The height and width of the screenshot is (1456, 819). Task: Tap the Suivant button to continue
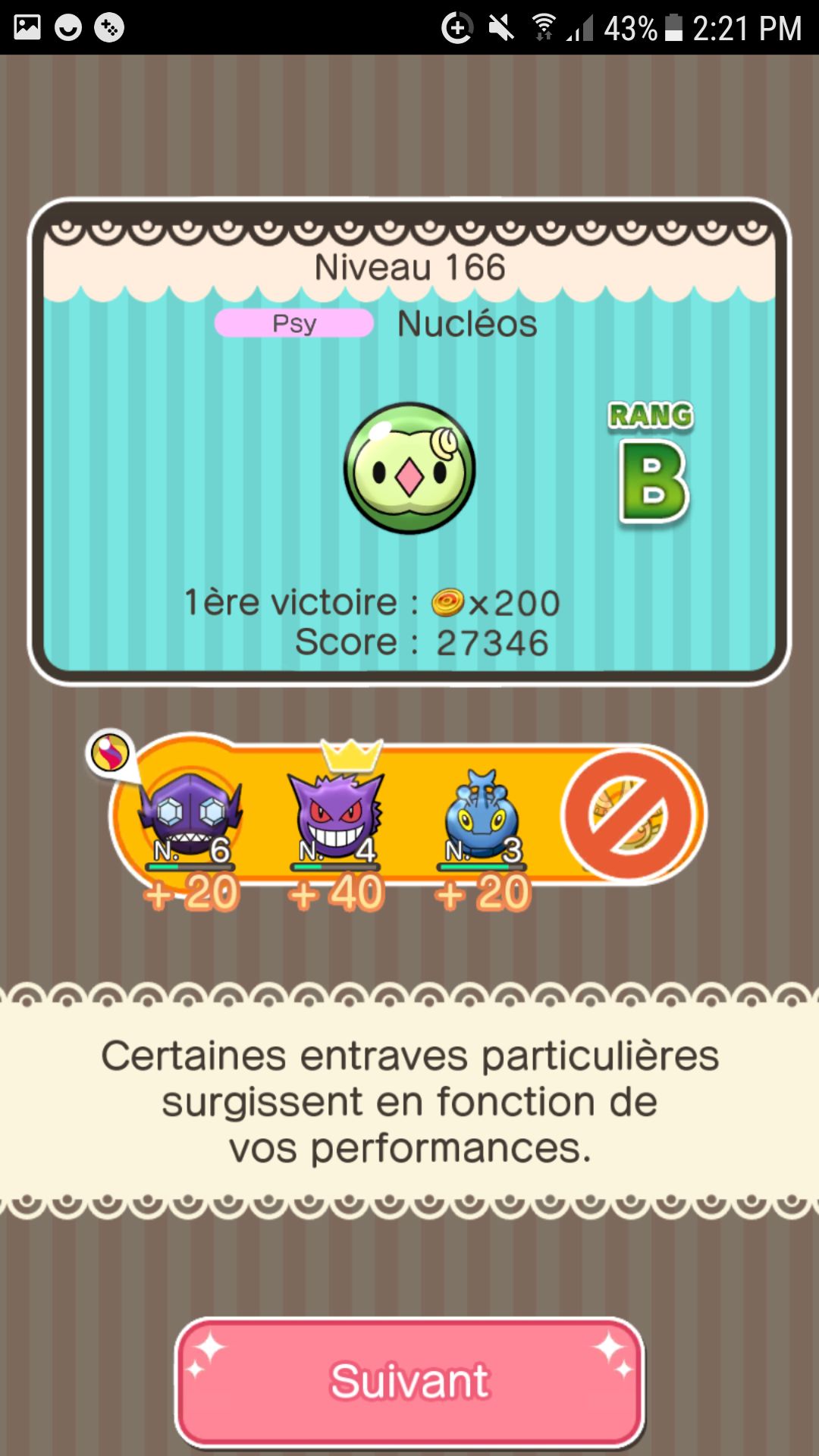tap(409, 1381)
